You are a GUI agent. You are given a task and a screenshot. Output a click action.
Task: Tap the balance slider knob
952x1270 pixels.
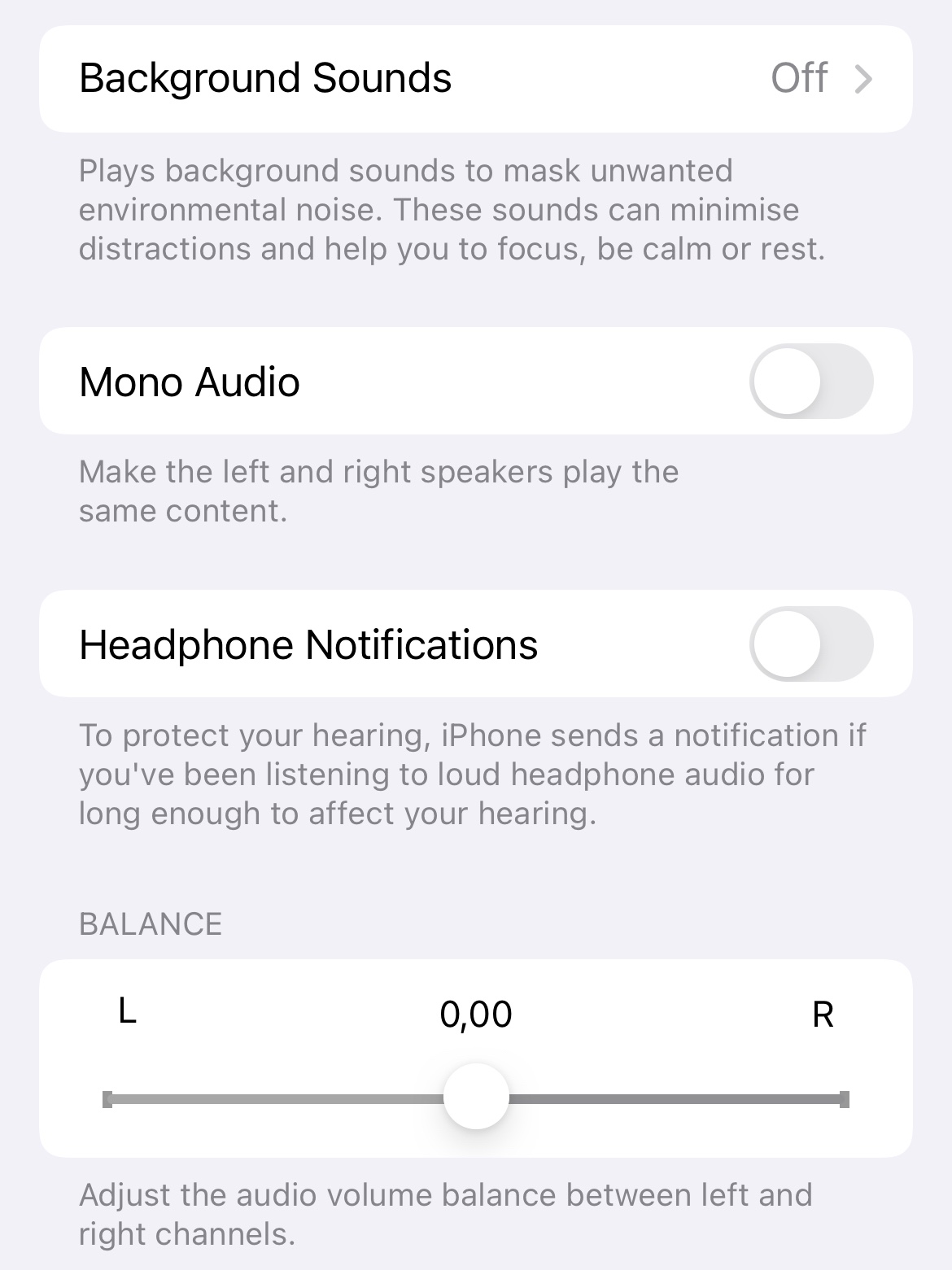476,1097
